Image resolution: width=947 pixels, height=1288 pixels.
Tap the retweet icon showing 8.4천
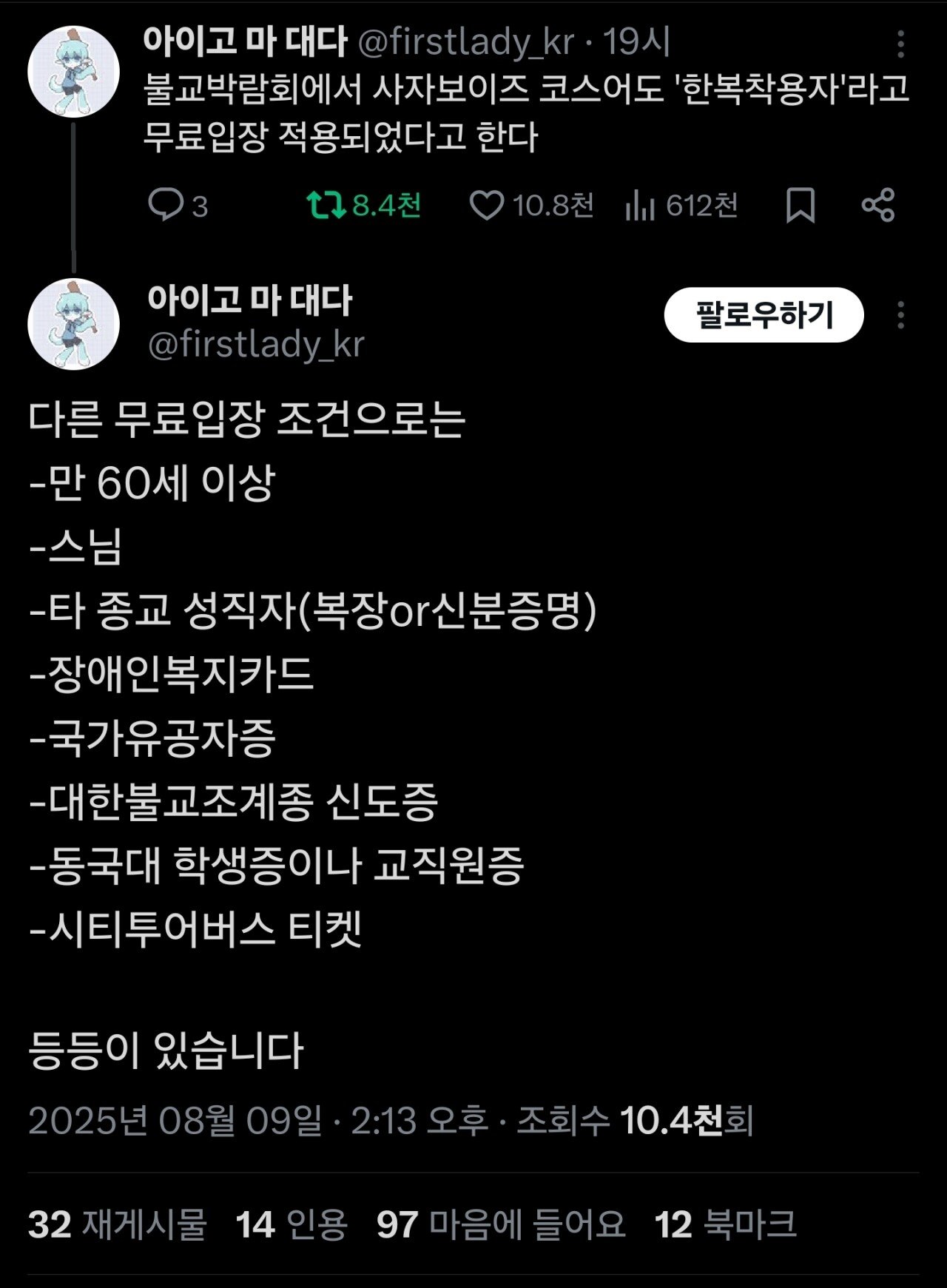point(326,205)
